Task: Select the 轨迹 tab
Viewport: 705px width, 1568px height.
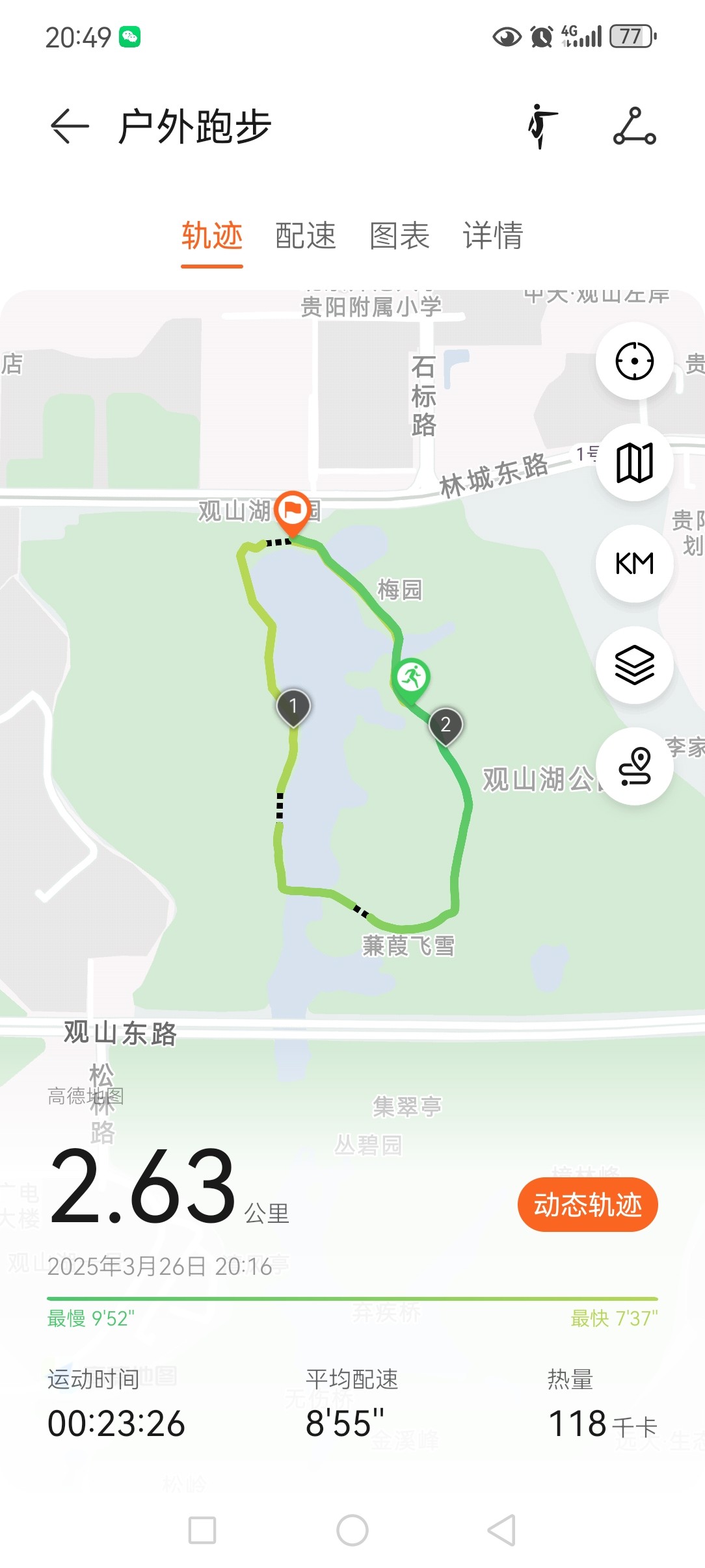Action: click(x=212, y=235)
